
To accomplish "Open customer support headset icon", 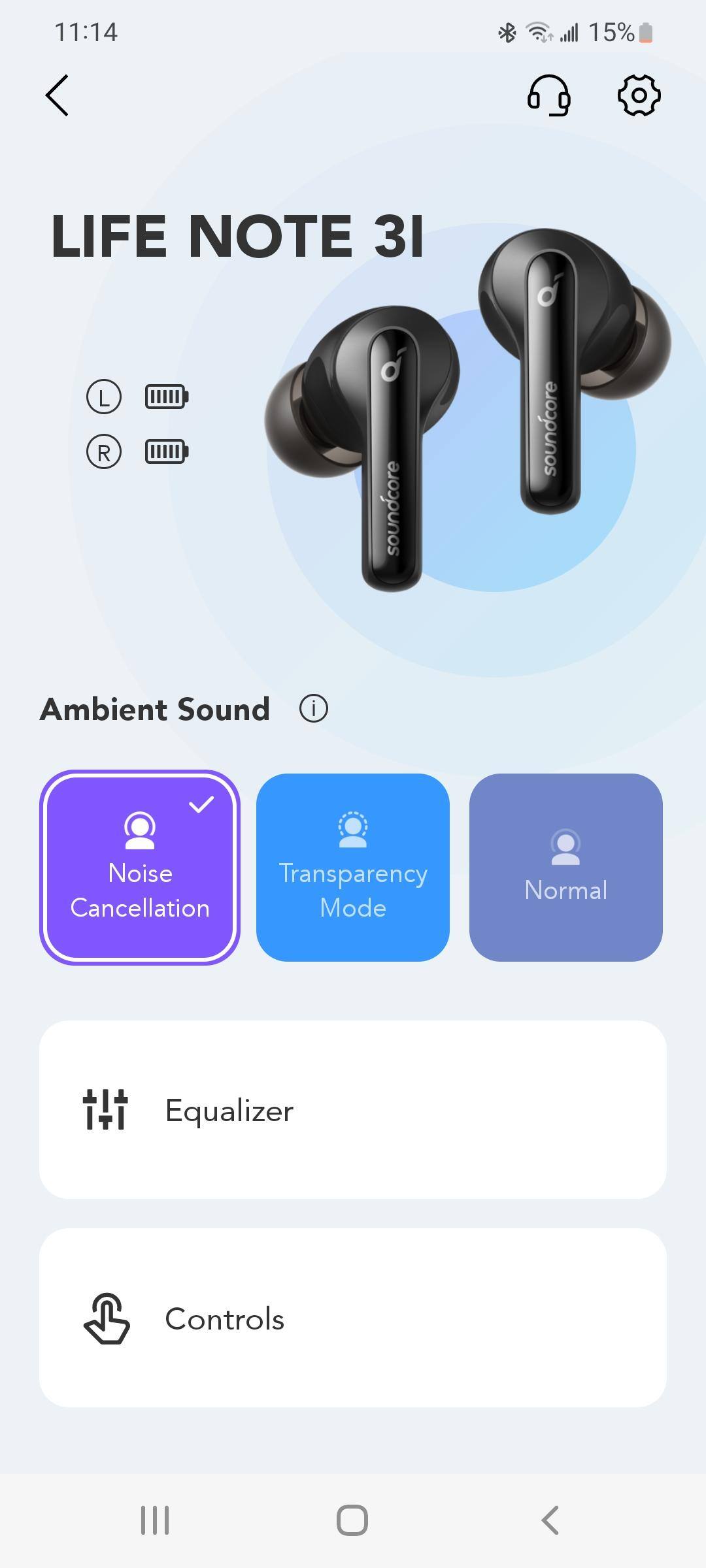I will (549, 95).
